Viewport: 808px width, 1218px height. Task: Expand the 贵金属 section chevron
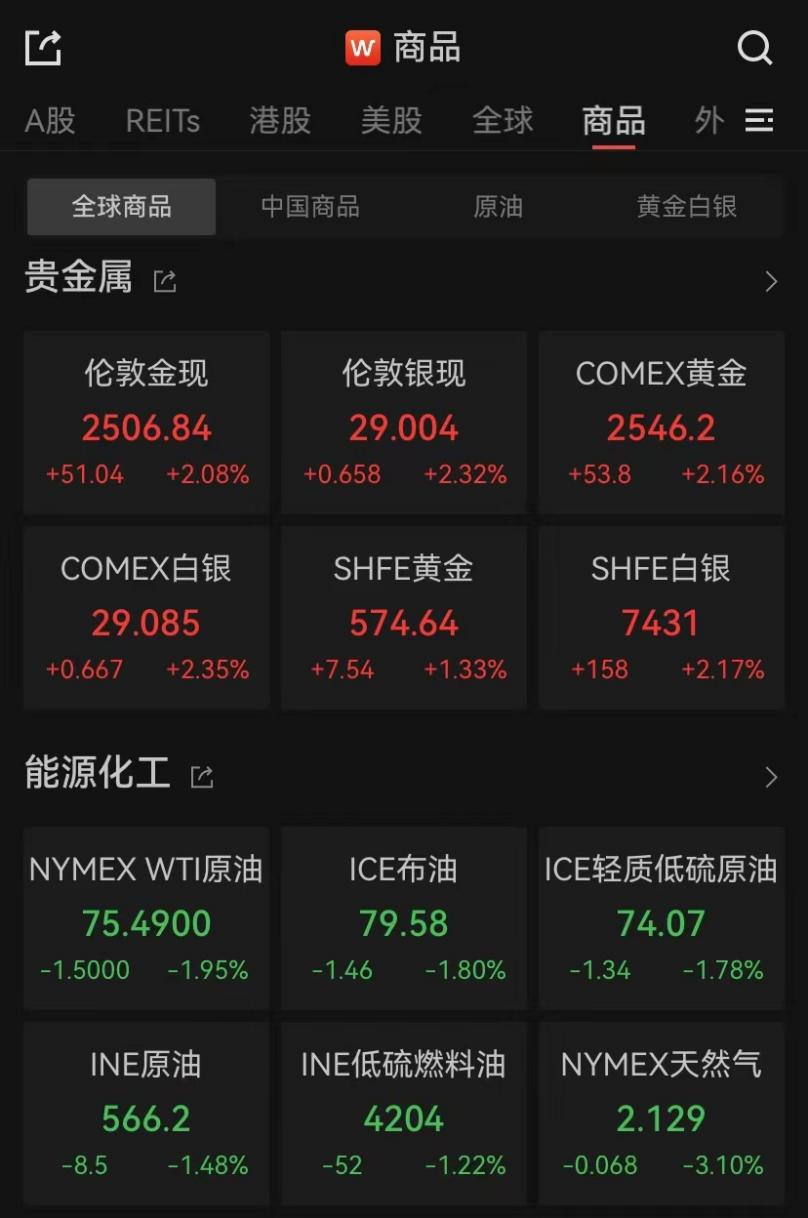coord(771,282)
